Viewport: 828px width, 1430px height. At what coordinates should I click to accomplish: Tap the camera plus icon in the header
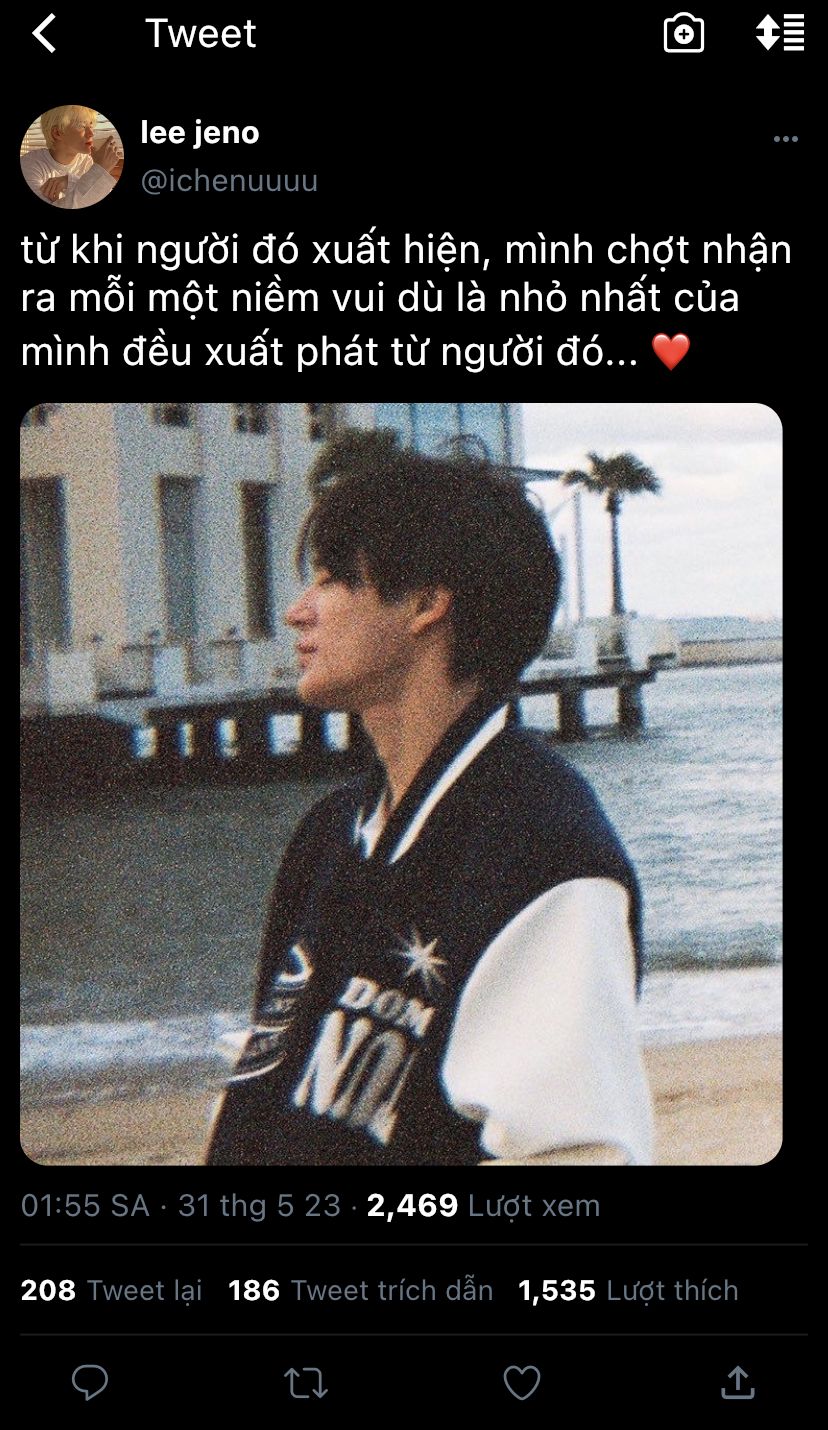click(684, 34)
